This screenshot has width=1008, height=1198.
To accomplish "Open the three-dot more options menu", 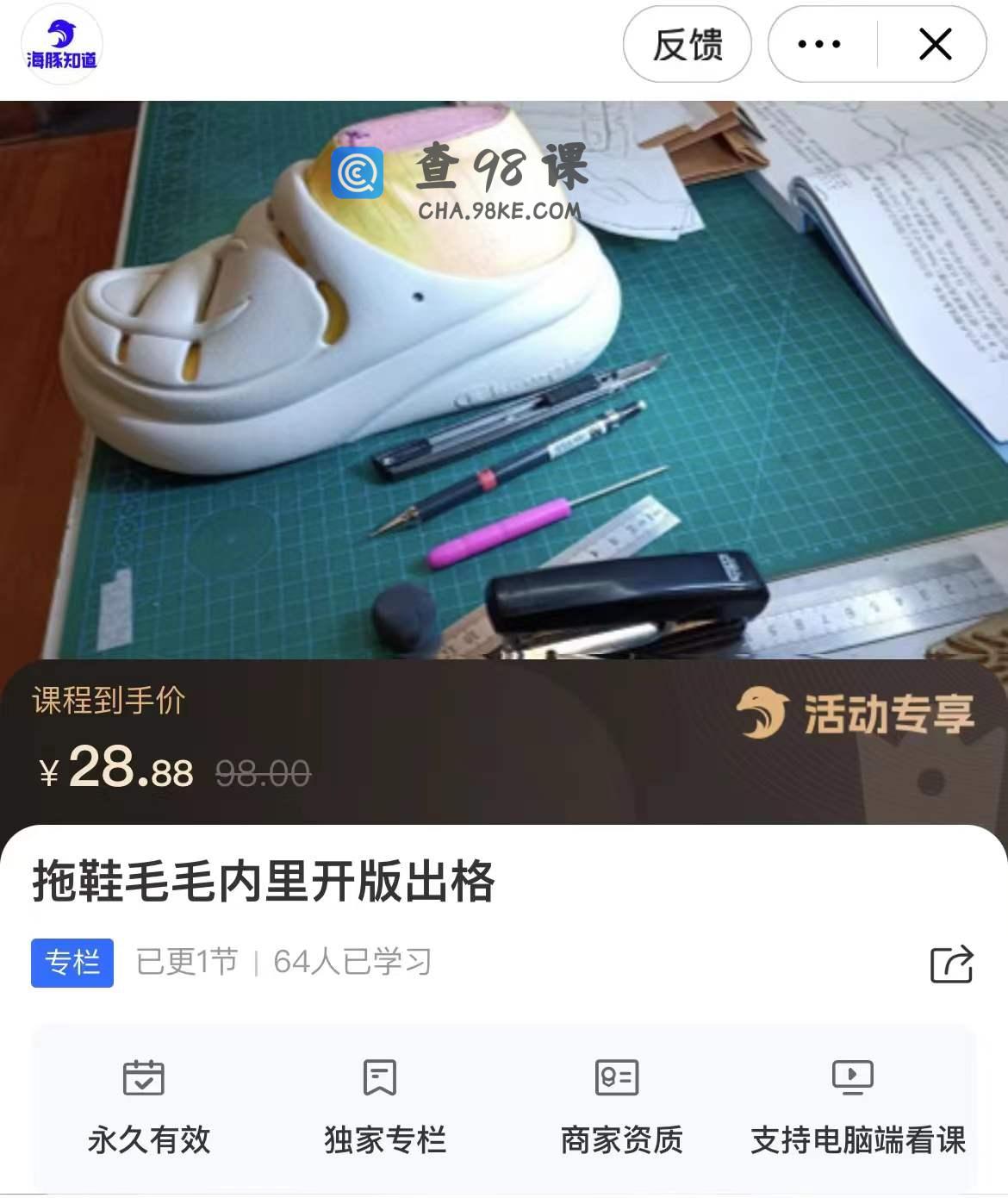I will 819,45.
